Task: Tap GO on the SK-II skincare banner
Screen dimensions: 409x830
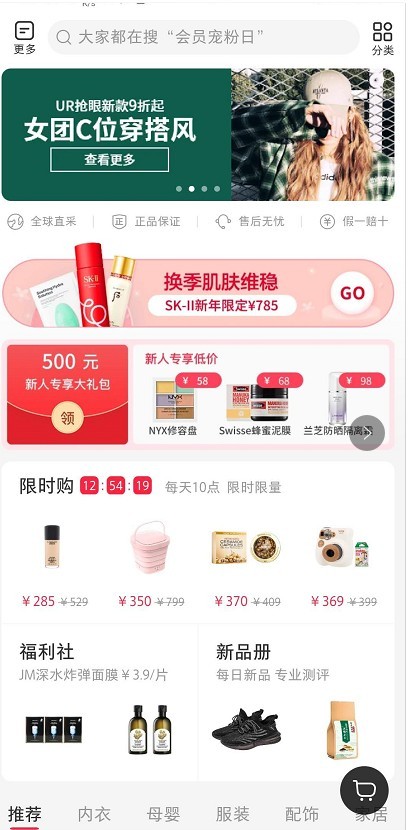Action: [x=352, y=293]
